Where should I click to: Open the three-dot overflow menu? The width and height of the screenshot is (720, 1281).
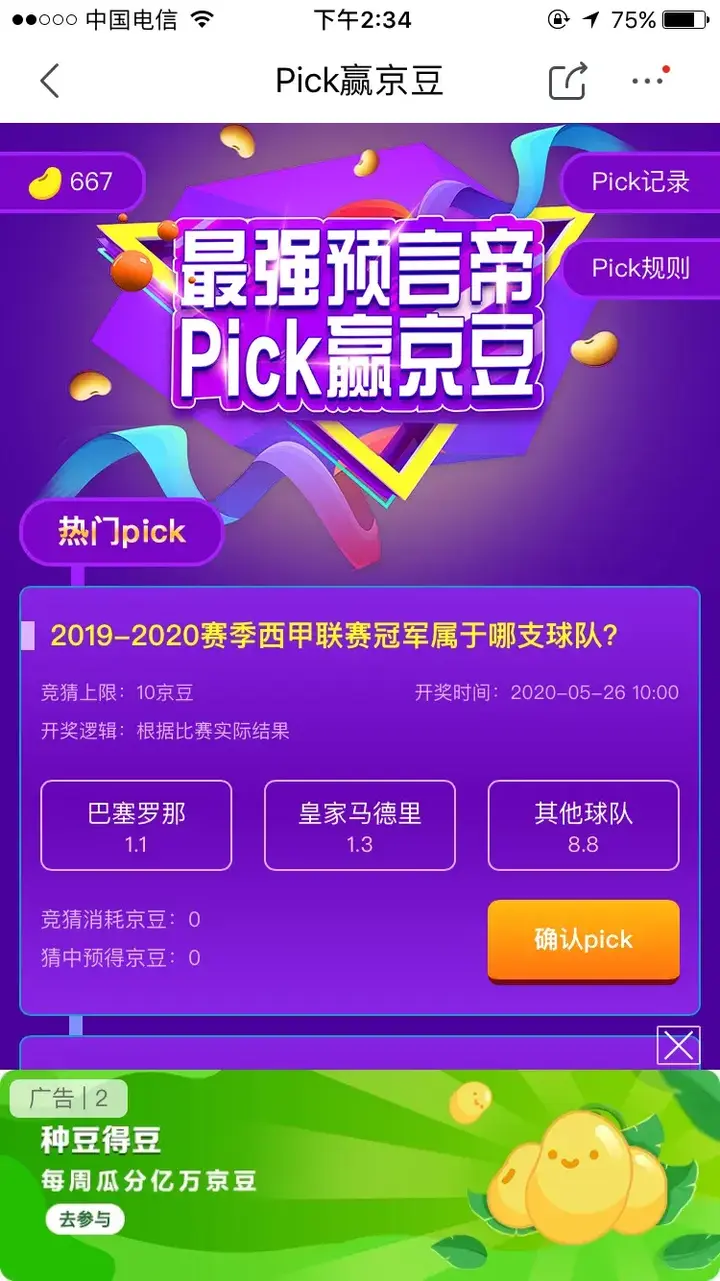[649, 80]
